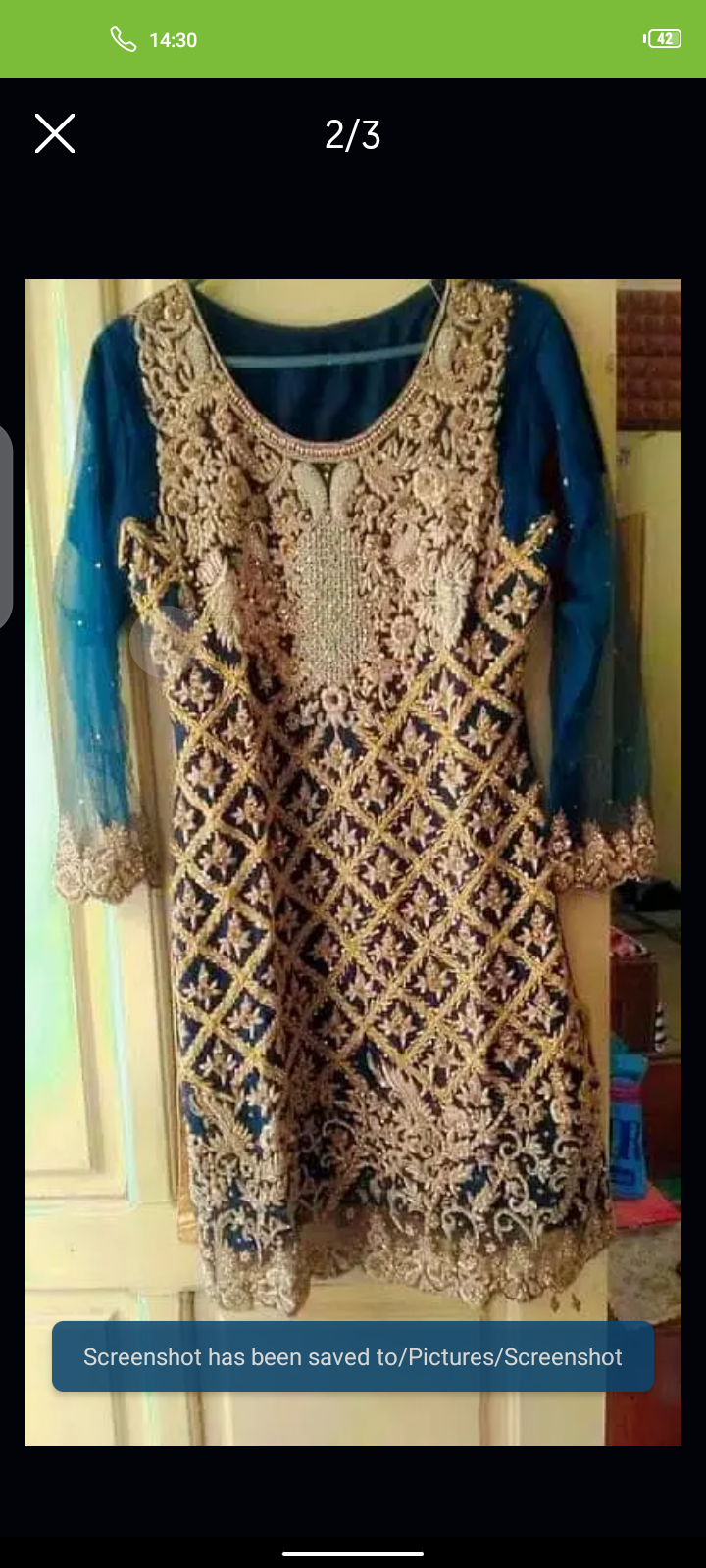Close the image viewer with the X icon
The height and width of the screenshot is (1568, 706).
(54, 133)
